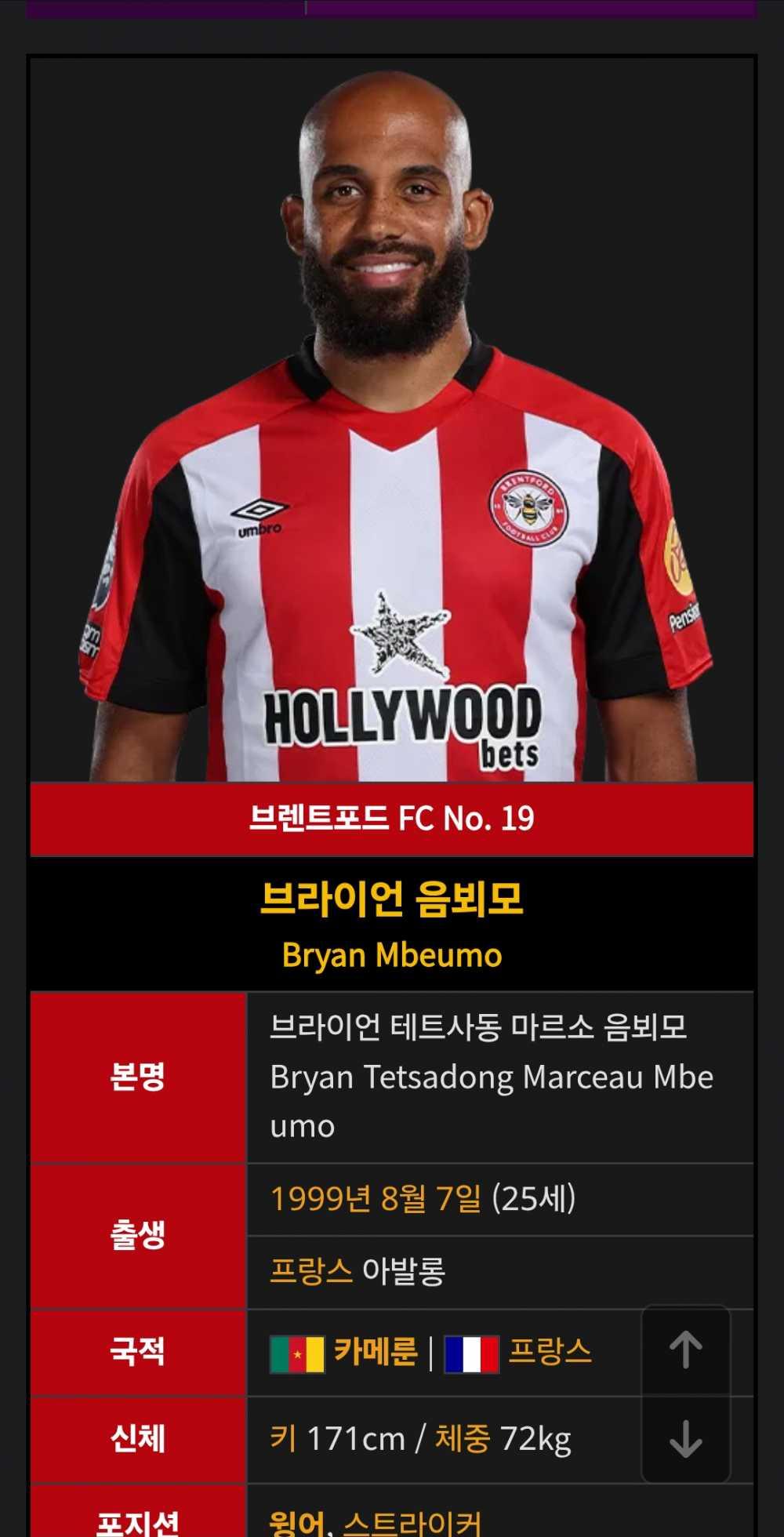The height and width of the screenshot is (1537, 784).
Task: Open the 키 height link
Action: (x=283, y=1438)
